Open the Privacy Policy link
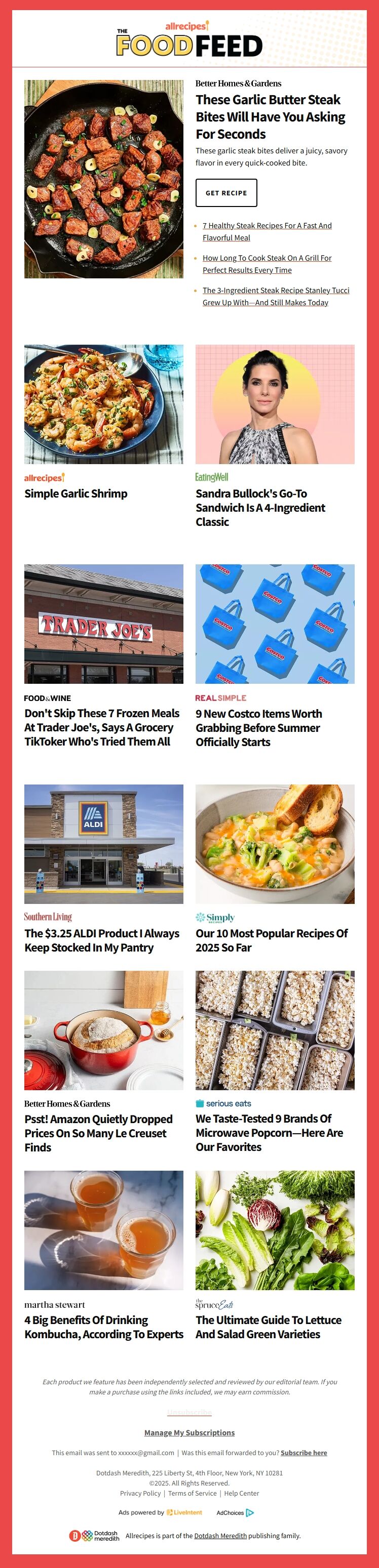 (140, 1493)
